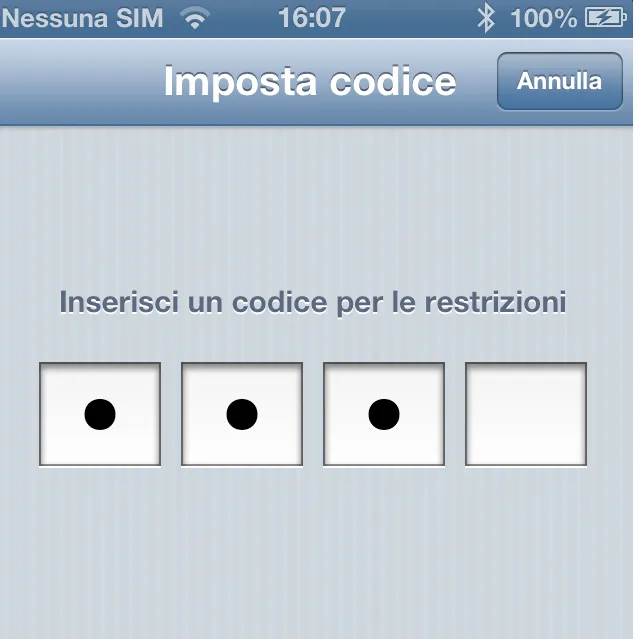Select the empty fourth passcode box
The height and width of the screenshot is (639, 639).
coord(526,414)
